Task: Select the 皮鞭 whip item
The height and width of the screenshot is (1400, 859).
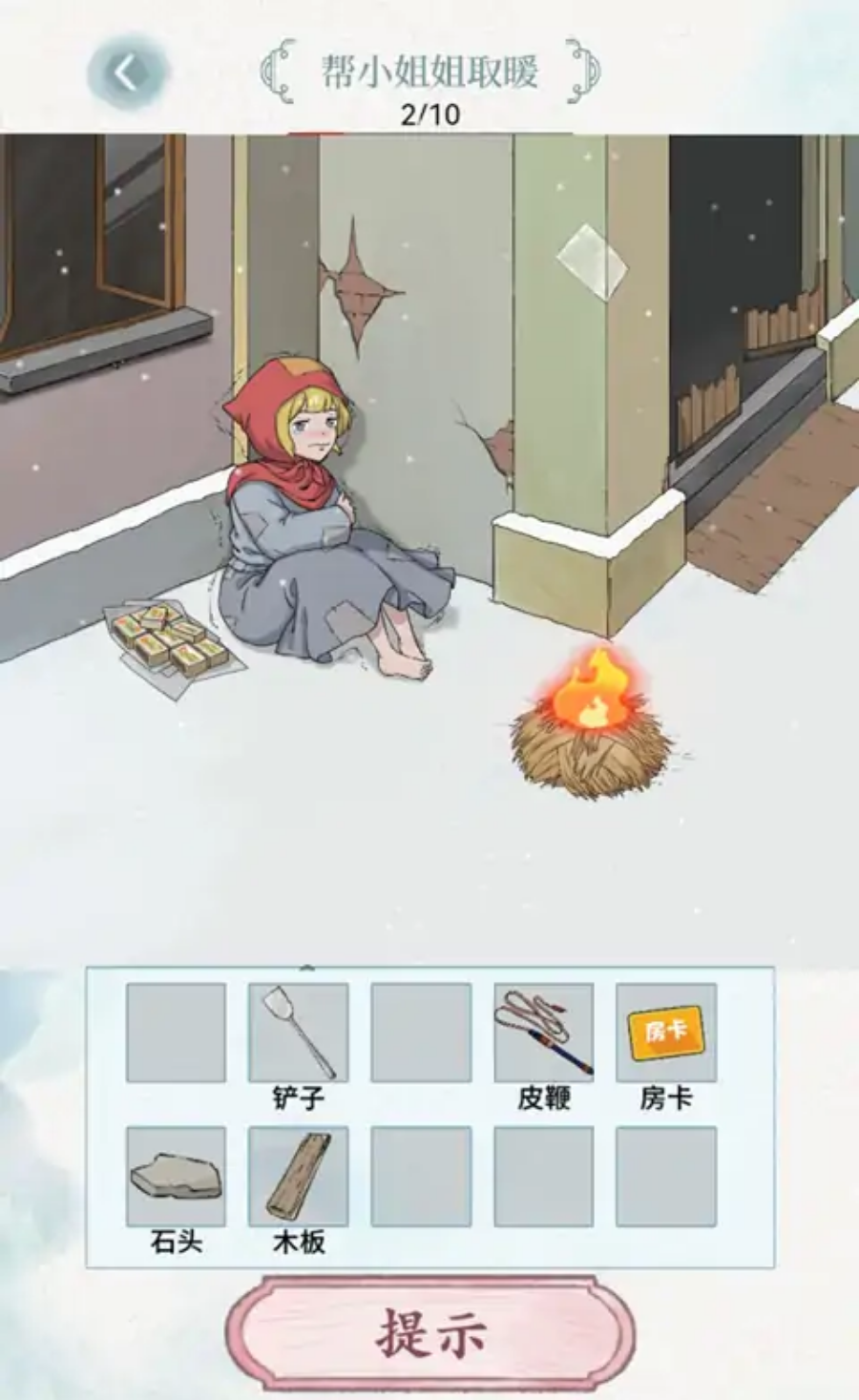Action: [x=543, y=1033]
